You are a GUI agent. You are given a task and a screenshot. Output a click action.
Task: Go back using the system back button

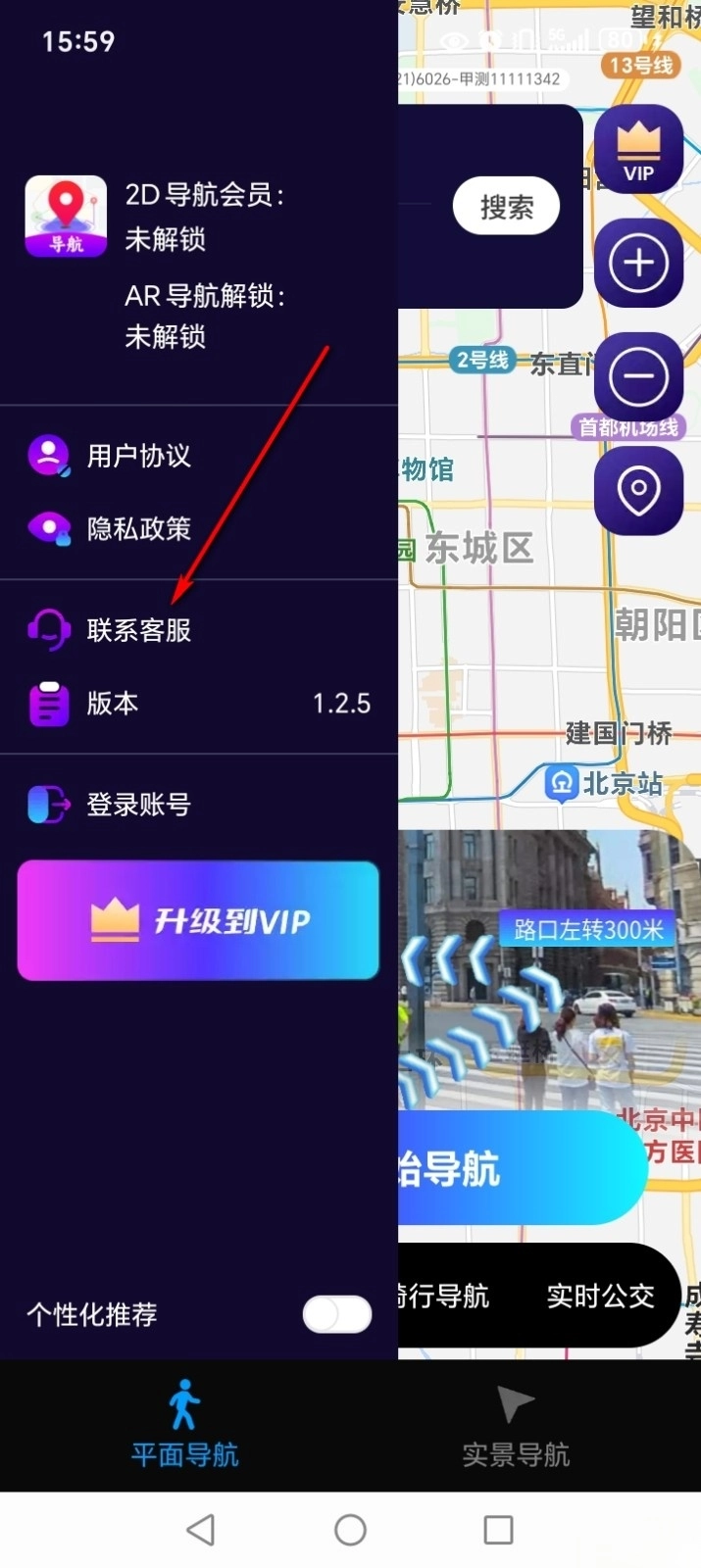(201, 1530)
